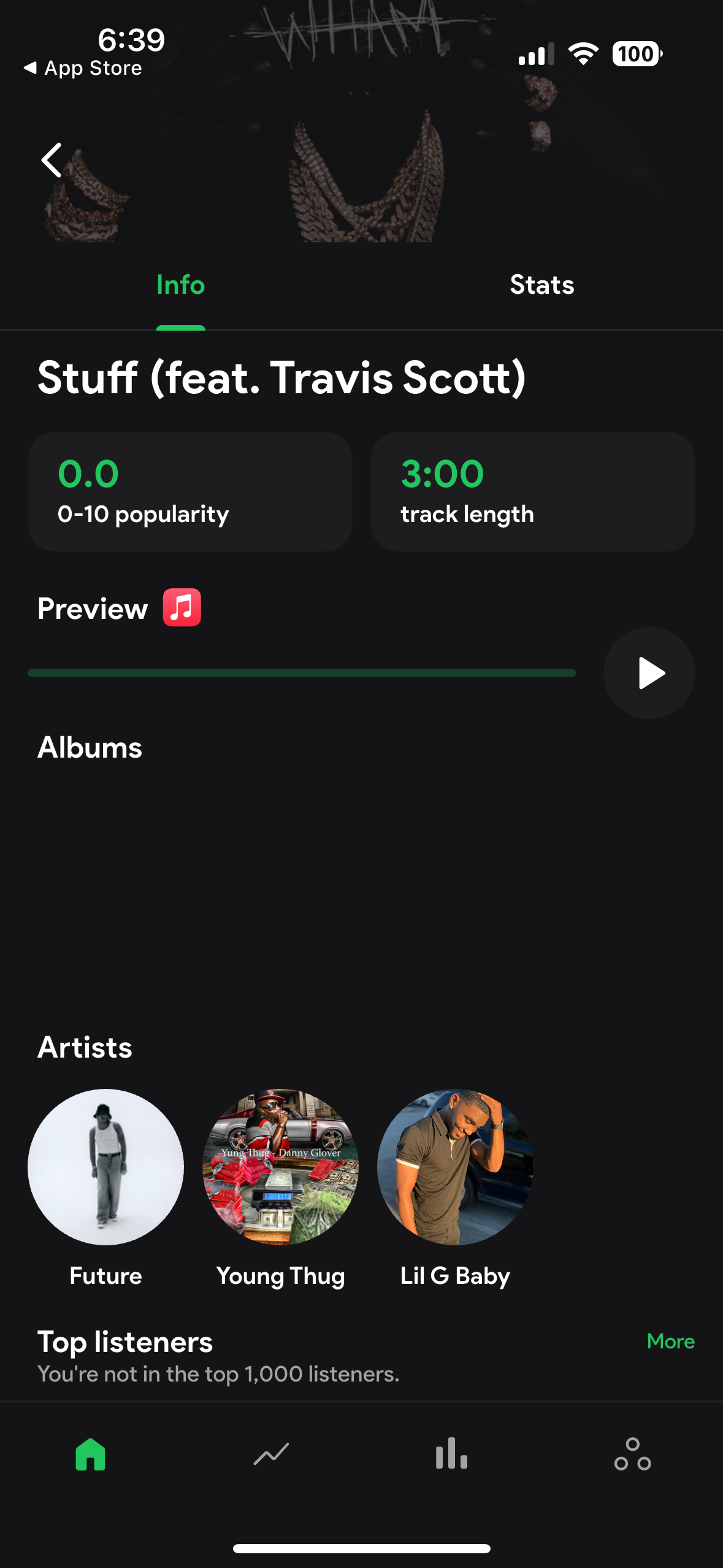Open the bar chart tab in bottom navigation
This screenshot has width=723, height=1568.
(x=451, y=1455)
